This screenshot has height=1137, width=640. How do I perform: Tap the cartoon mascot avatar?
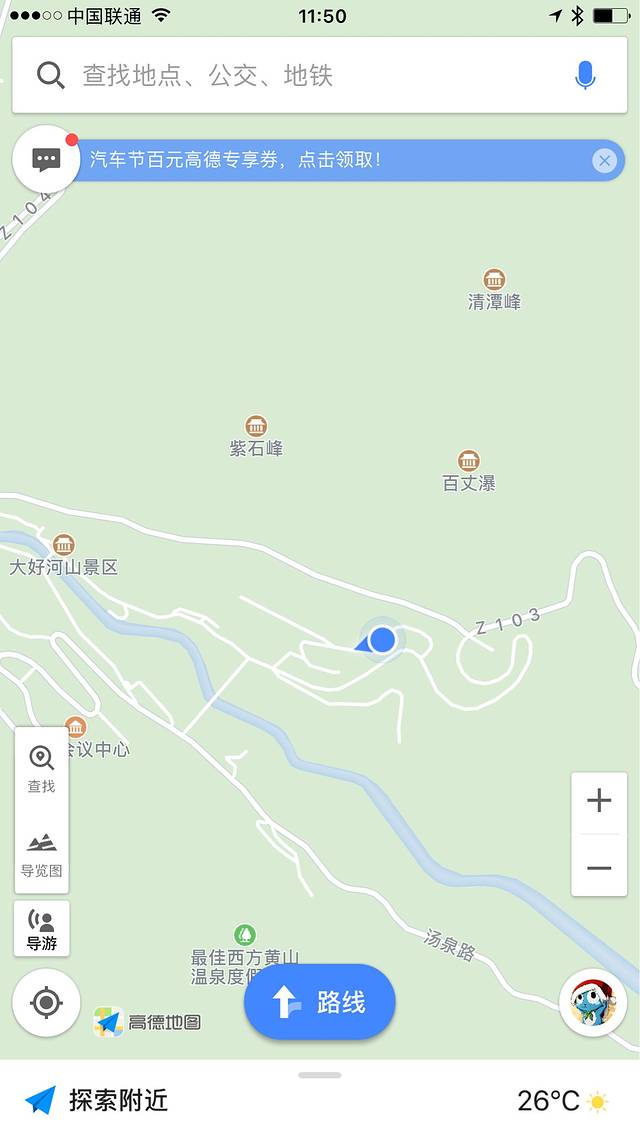click(x=593, y=1002)
